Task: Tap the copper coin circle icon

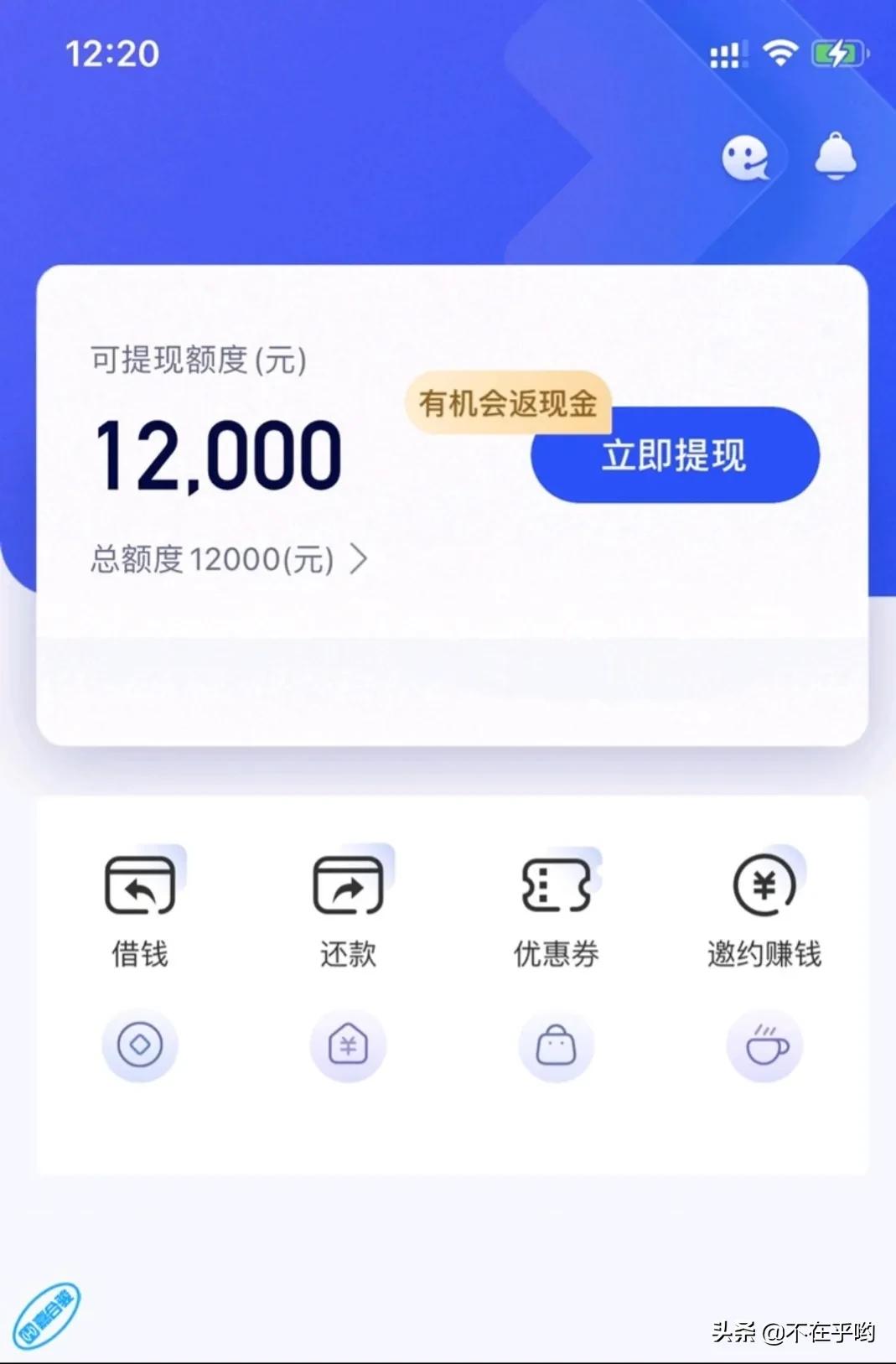Action: click(141, 1044)
